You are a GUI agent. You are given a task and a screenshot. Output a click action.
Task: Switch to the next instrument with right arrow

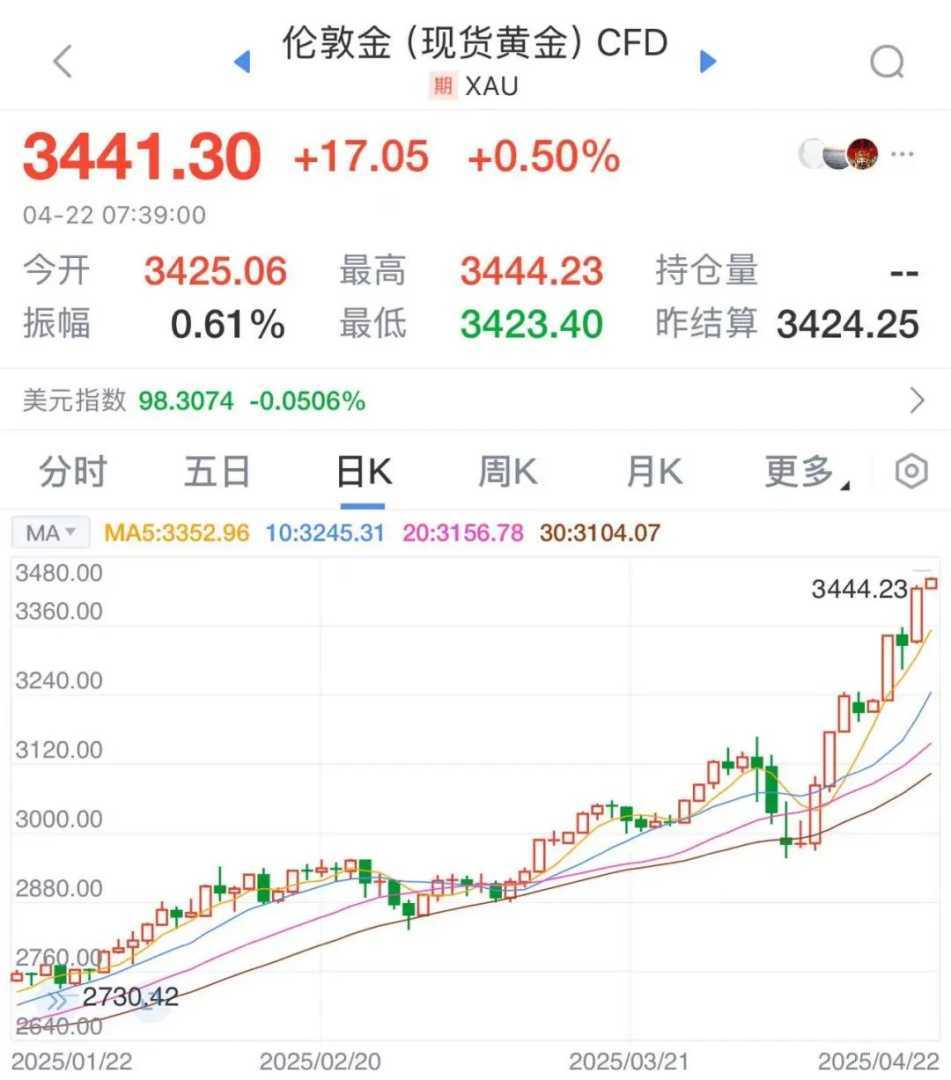(x=708, y=62)
